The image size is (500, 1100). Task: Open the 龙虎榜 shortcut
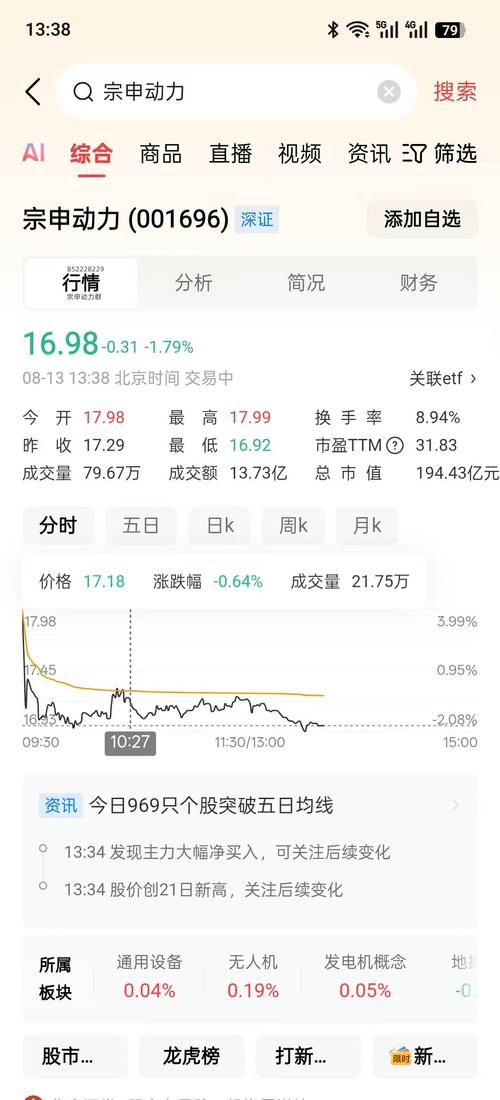point(191,1056)
